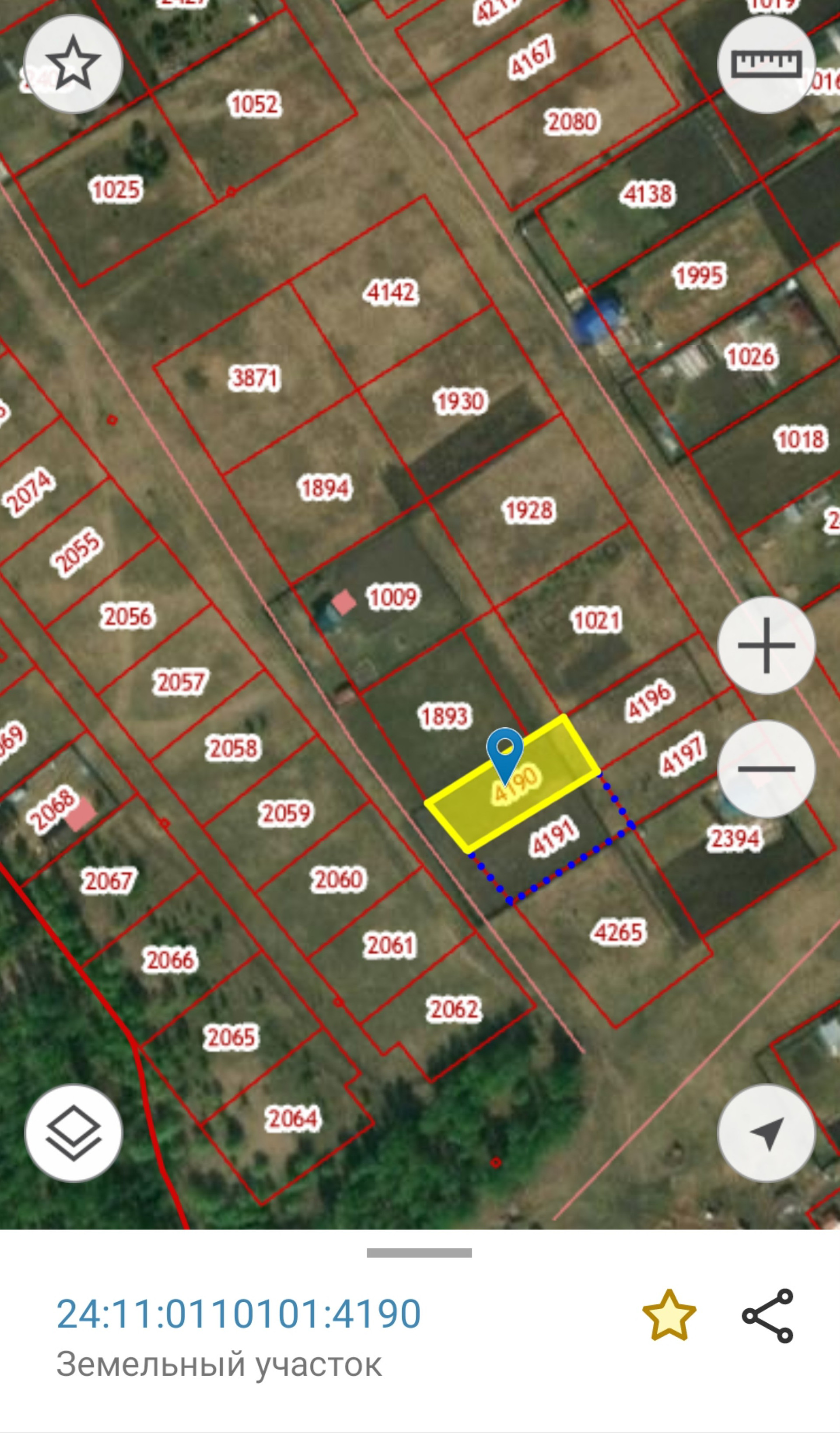Zoom out of the map
840x1433 pixels.
point(766,769)
